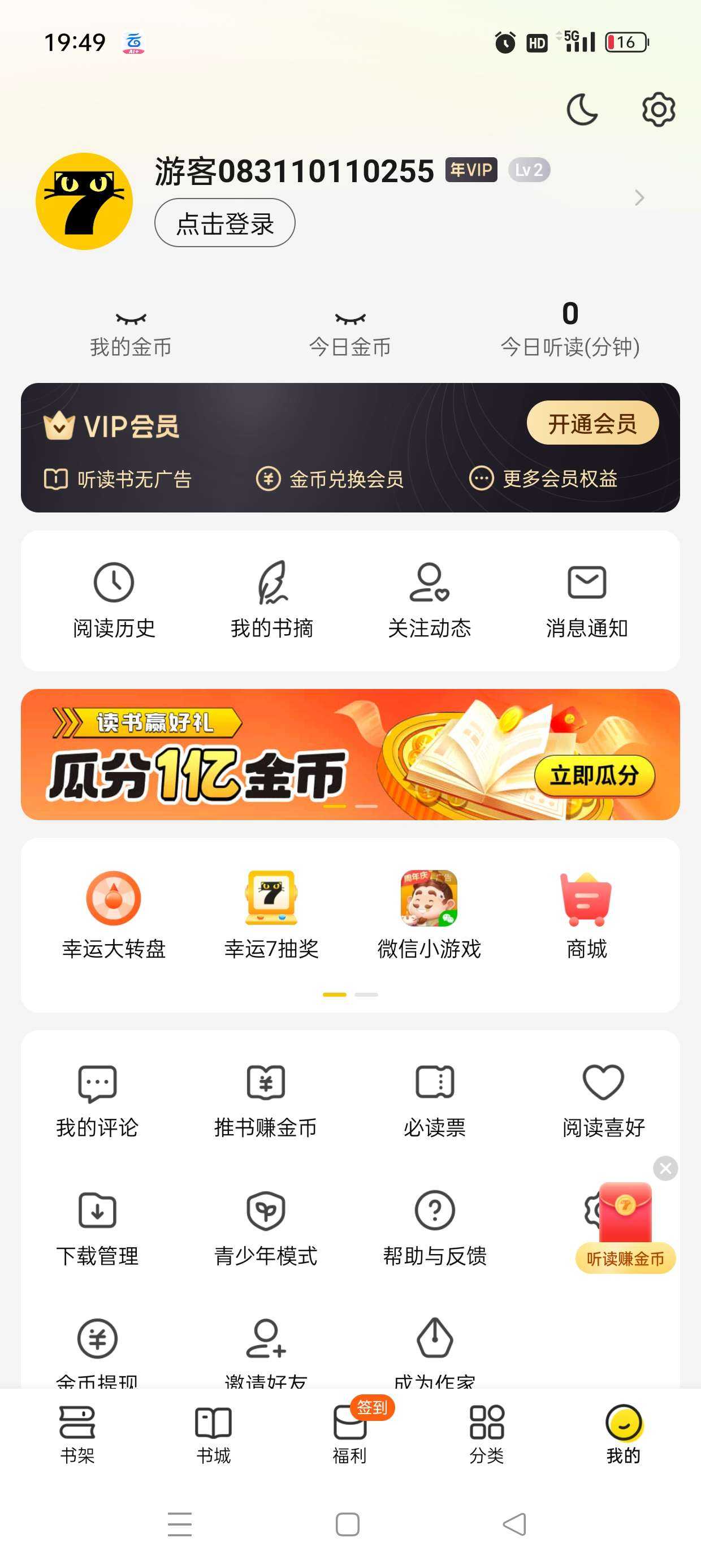This screenshot has height=1568, width=701.
Task: Open settings via the gear icon
Action: pyautogui.click(x=659, y=110)
